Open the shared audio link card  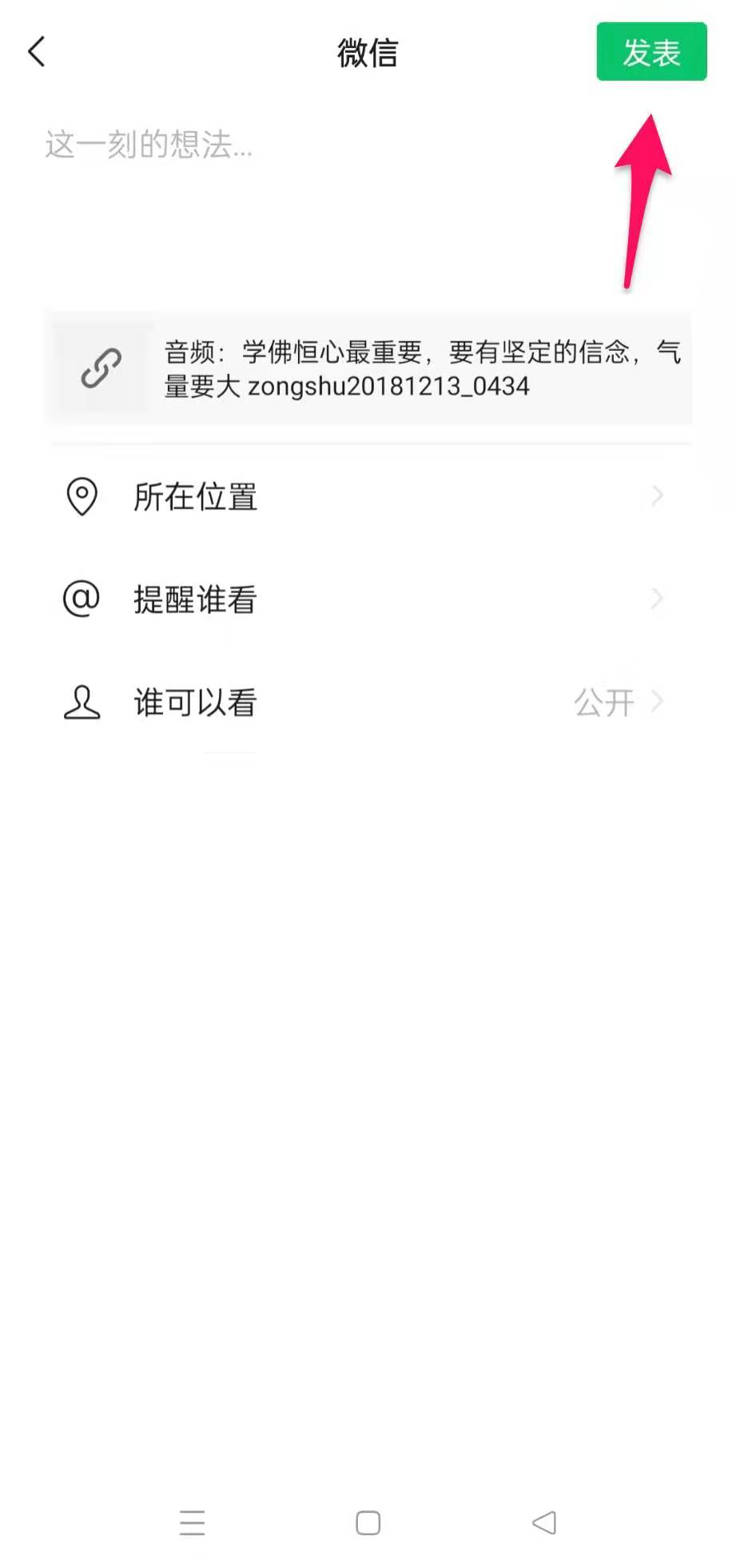point(369,368)
